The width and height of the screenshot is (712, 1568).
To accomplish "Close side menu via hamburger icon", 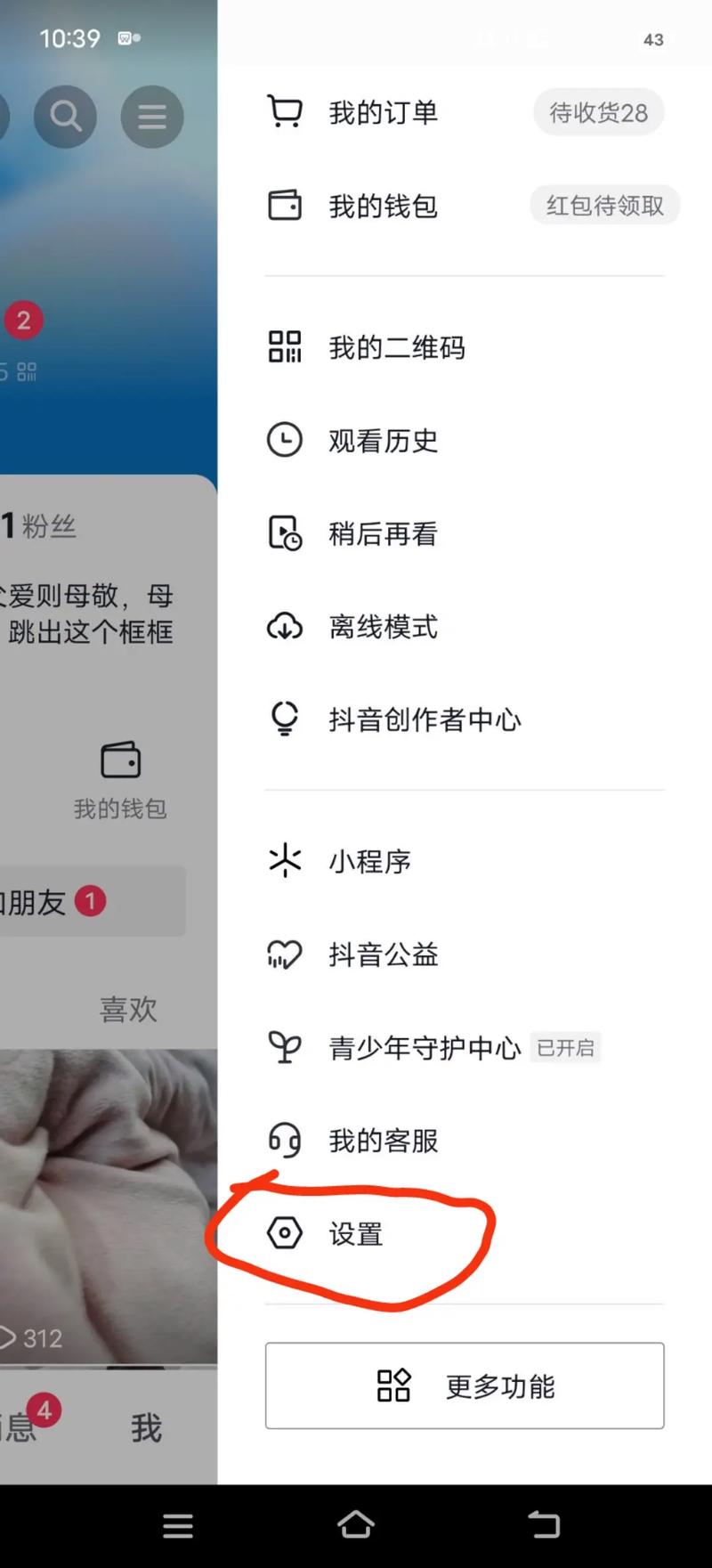I will coord(152,117).
